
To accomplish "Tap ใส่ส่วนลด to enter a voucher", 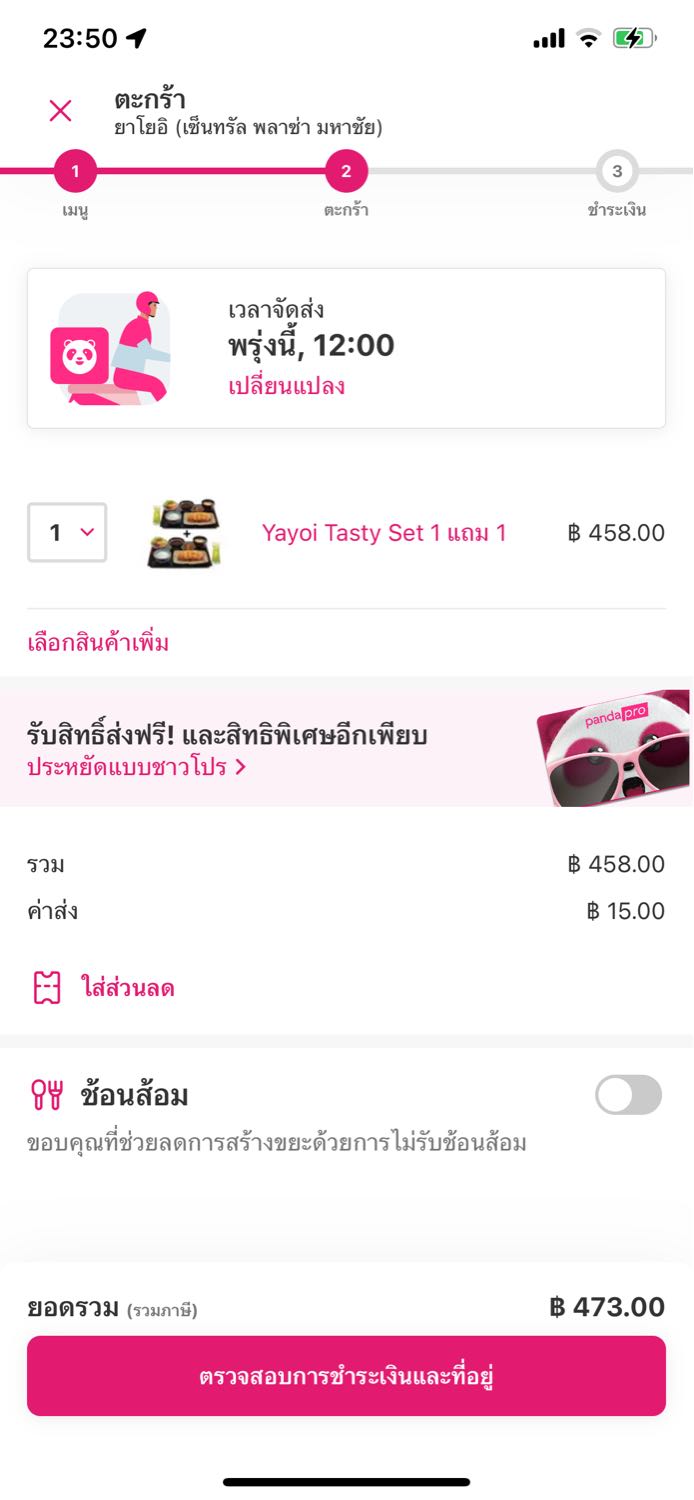I will click(x=127, y=989).
